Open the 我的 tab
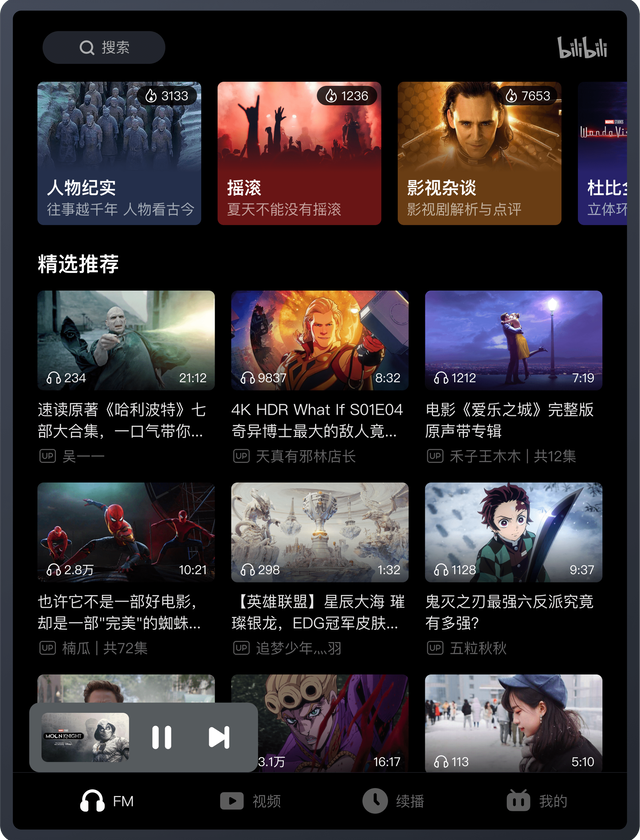This screenshot has width=640, height=840. coord(537,801)
